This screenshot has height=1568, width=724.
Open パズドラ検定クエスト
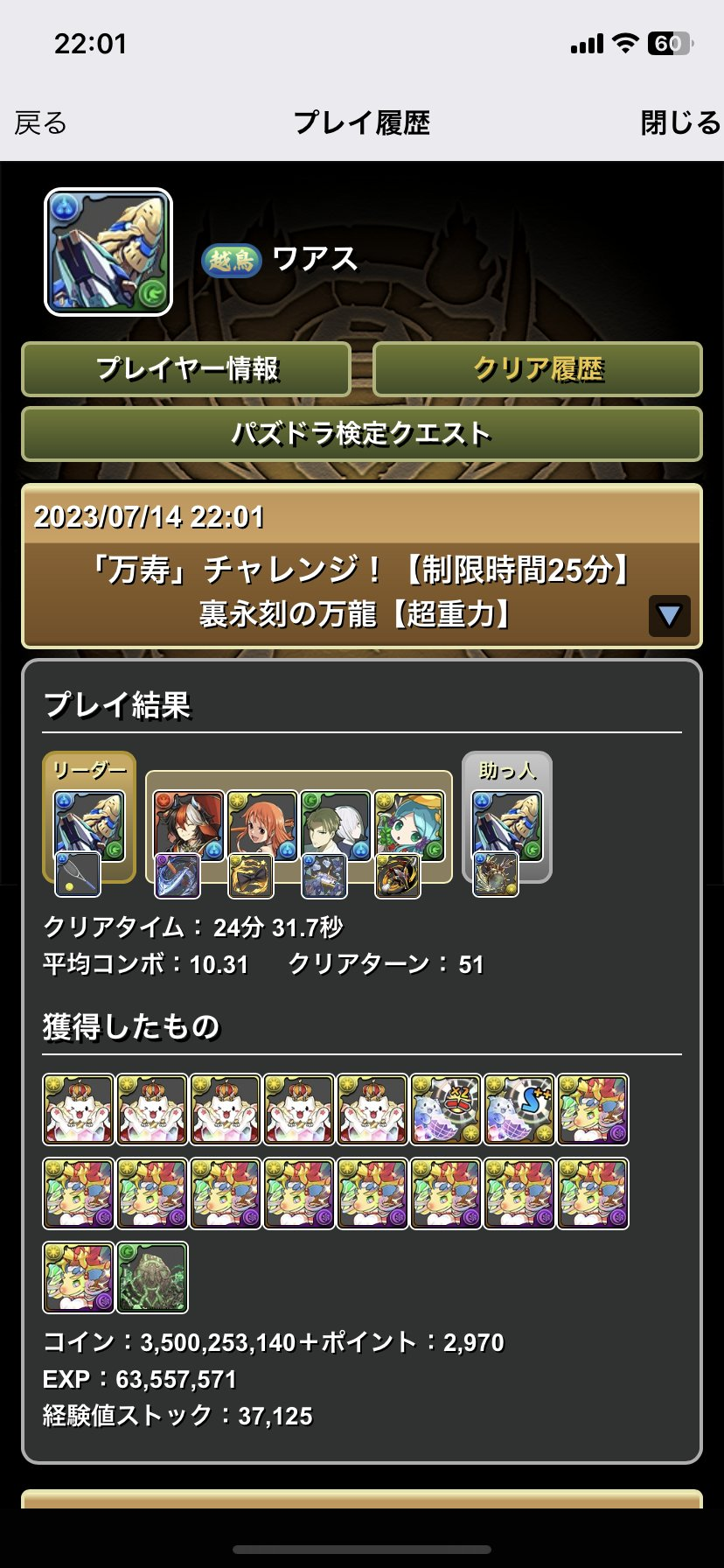[361, 434]
